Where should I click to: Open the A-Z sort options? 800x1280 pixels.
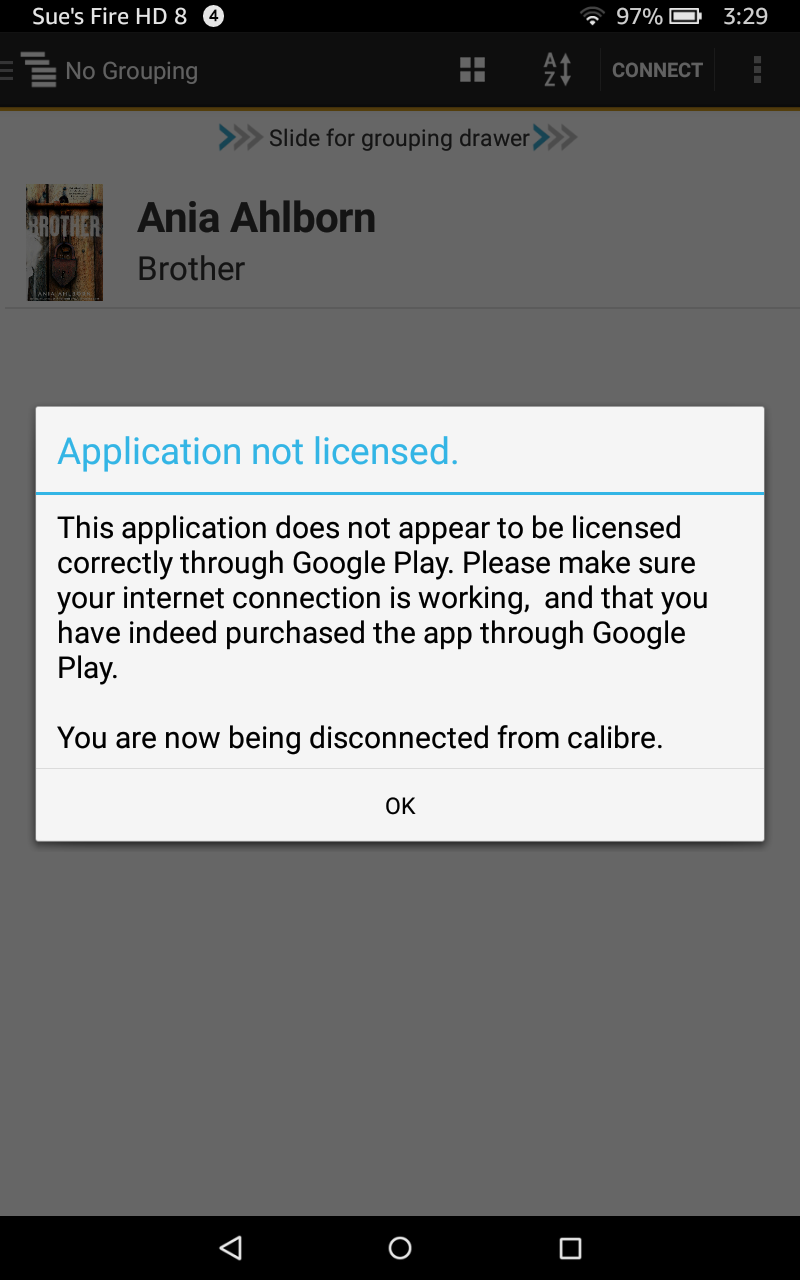pos(557,70)
